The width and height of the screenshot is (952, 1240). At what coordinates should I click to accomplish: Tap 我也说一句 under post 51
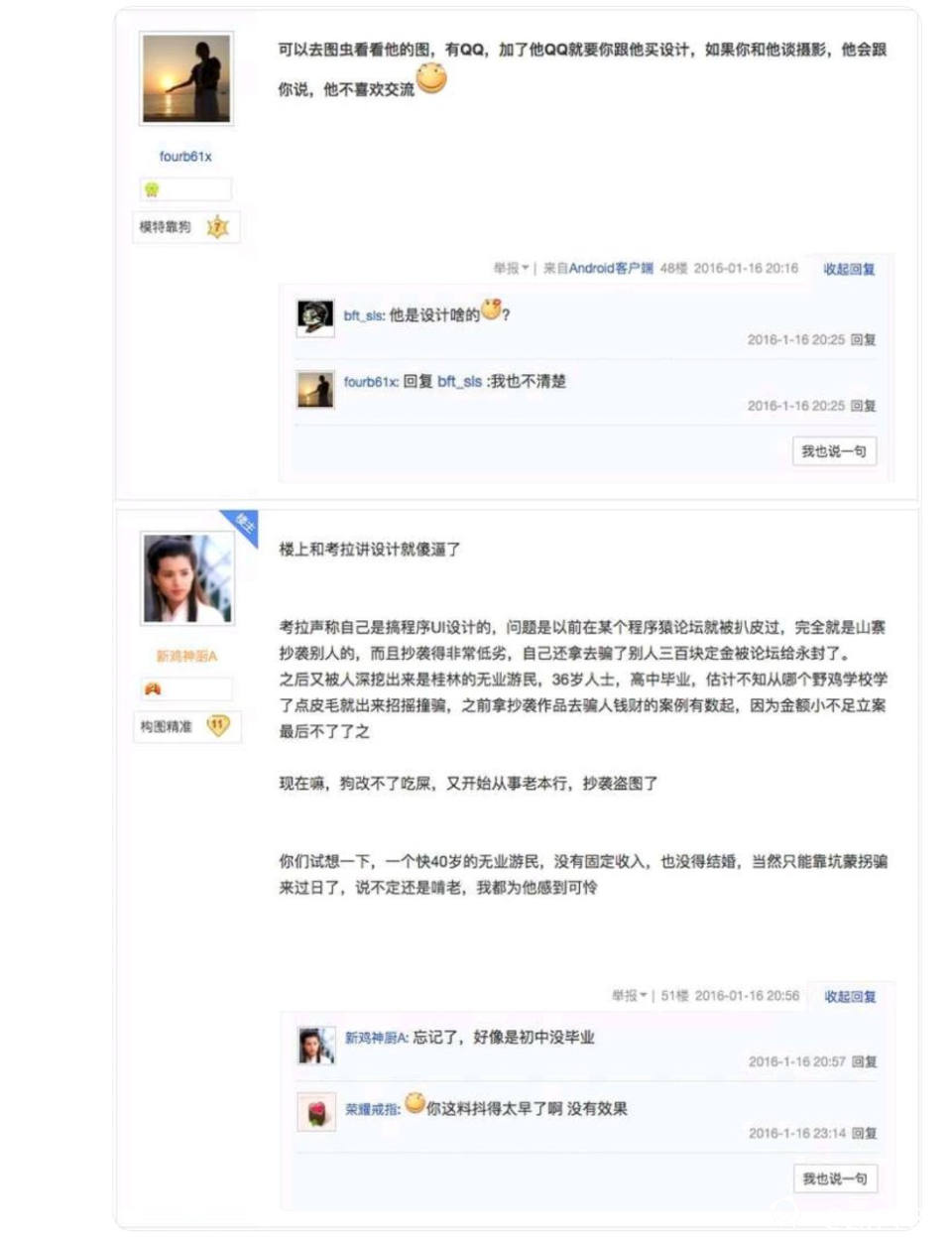point(834,1178)
